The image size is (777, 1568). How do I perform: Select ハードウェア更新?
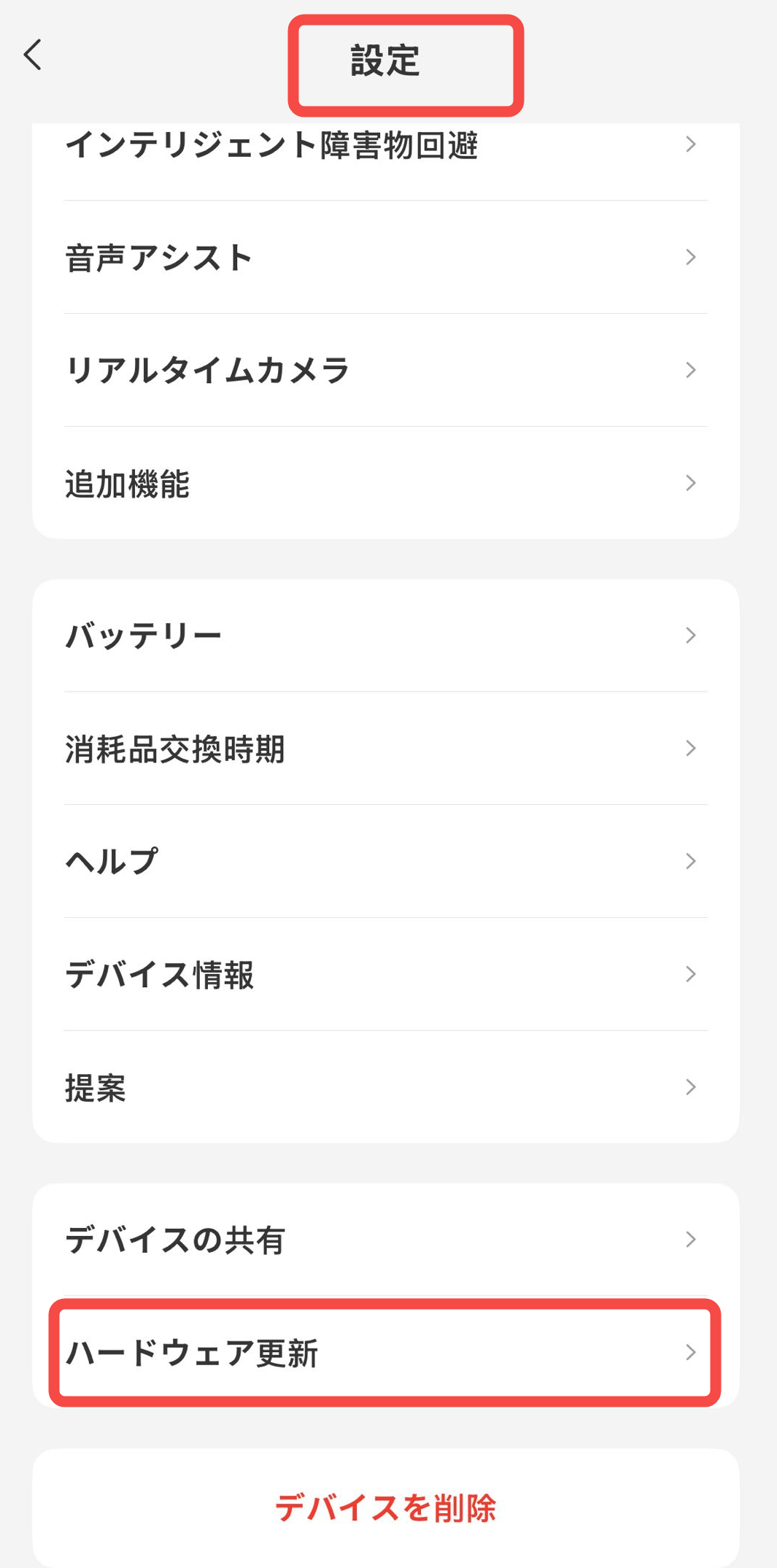pos(385,1353)
